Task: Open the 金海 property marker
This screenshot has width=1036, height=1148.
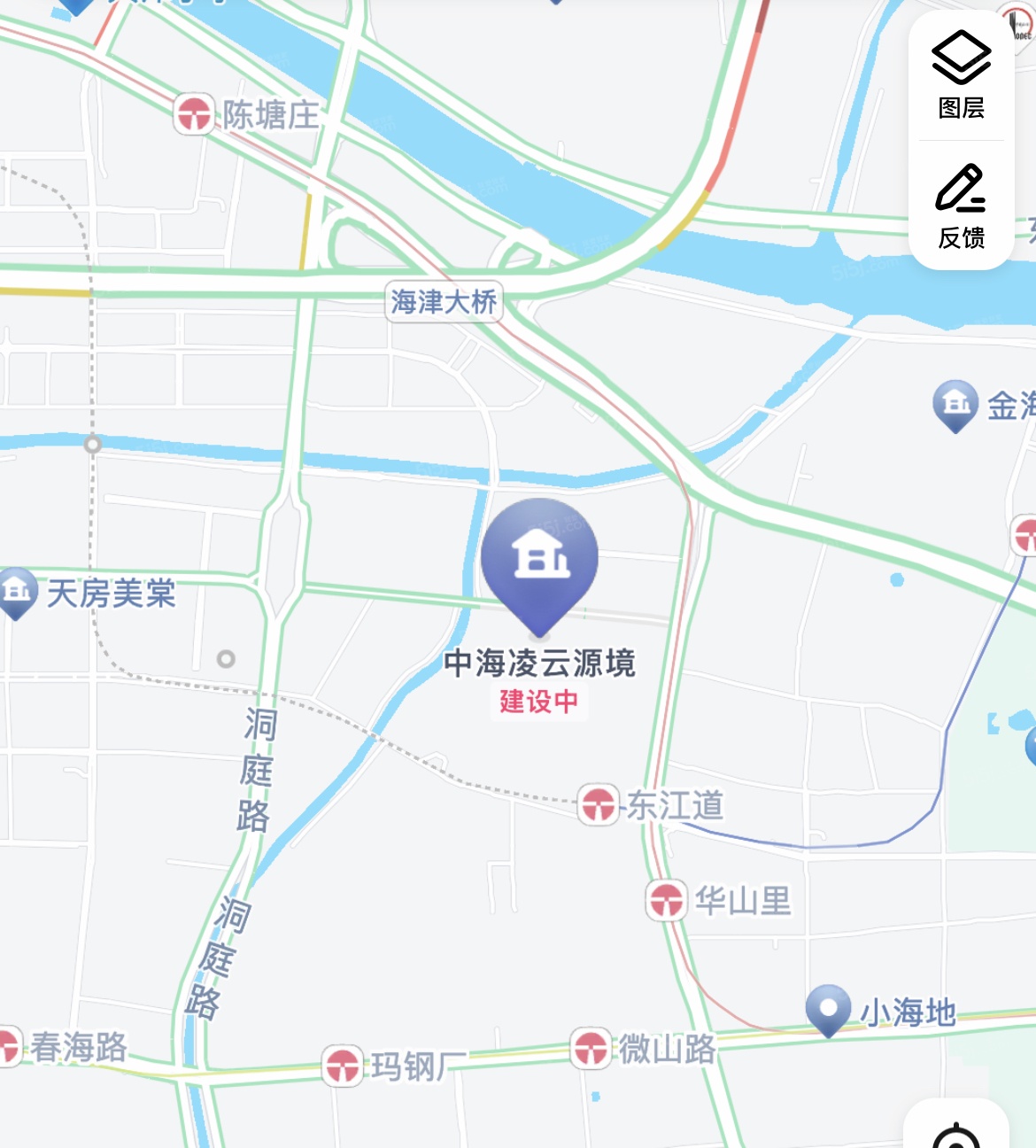Action: [x=955, y=404]
